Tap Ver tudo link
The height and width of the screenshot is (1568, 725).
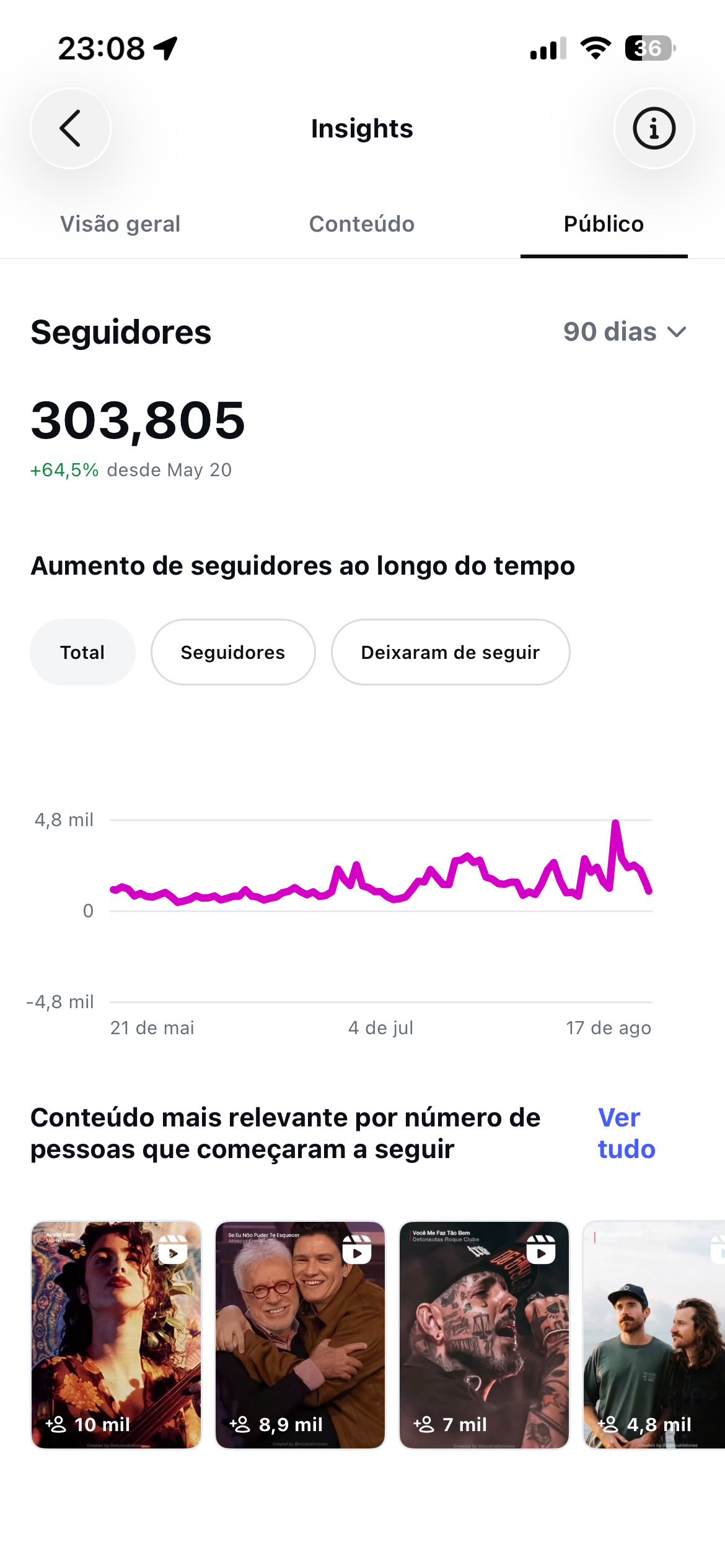click(626, 1133)
